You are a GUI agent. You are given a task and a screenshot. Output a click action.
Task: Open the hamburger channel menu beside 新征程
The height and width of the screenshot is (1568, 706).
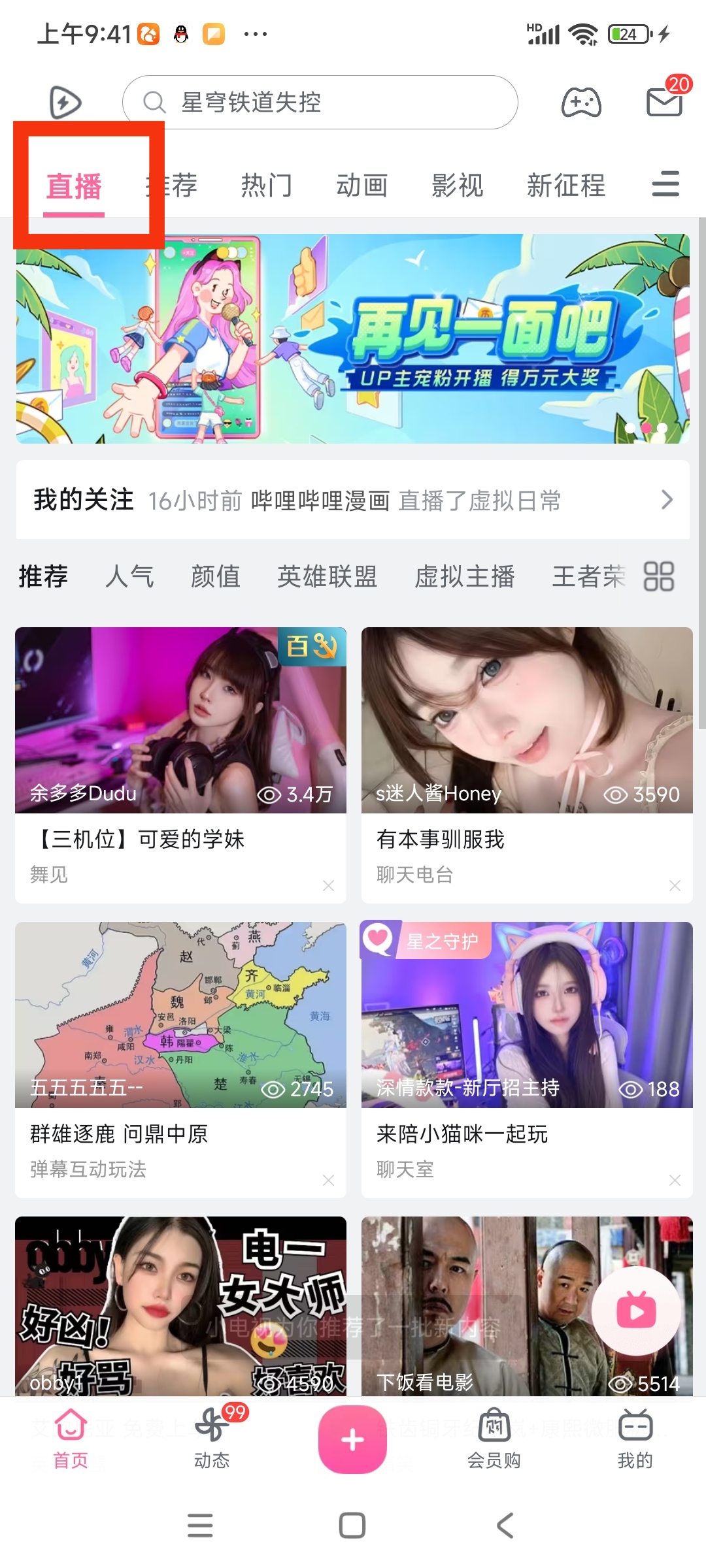pyautogui.click(x=665, y=185)
